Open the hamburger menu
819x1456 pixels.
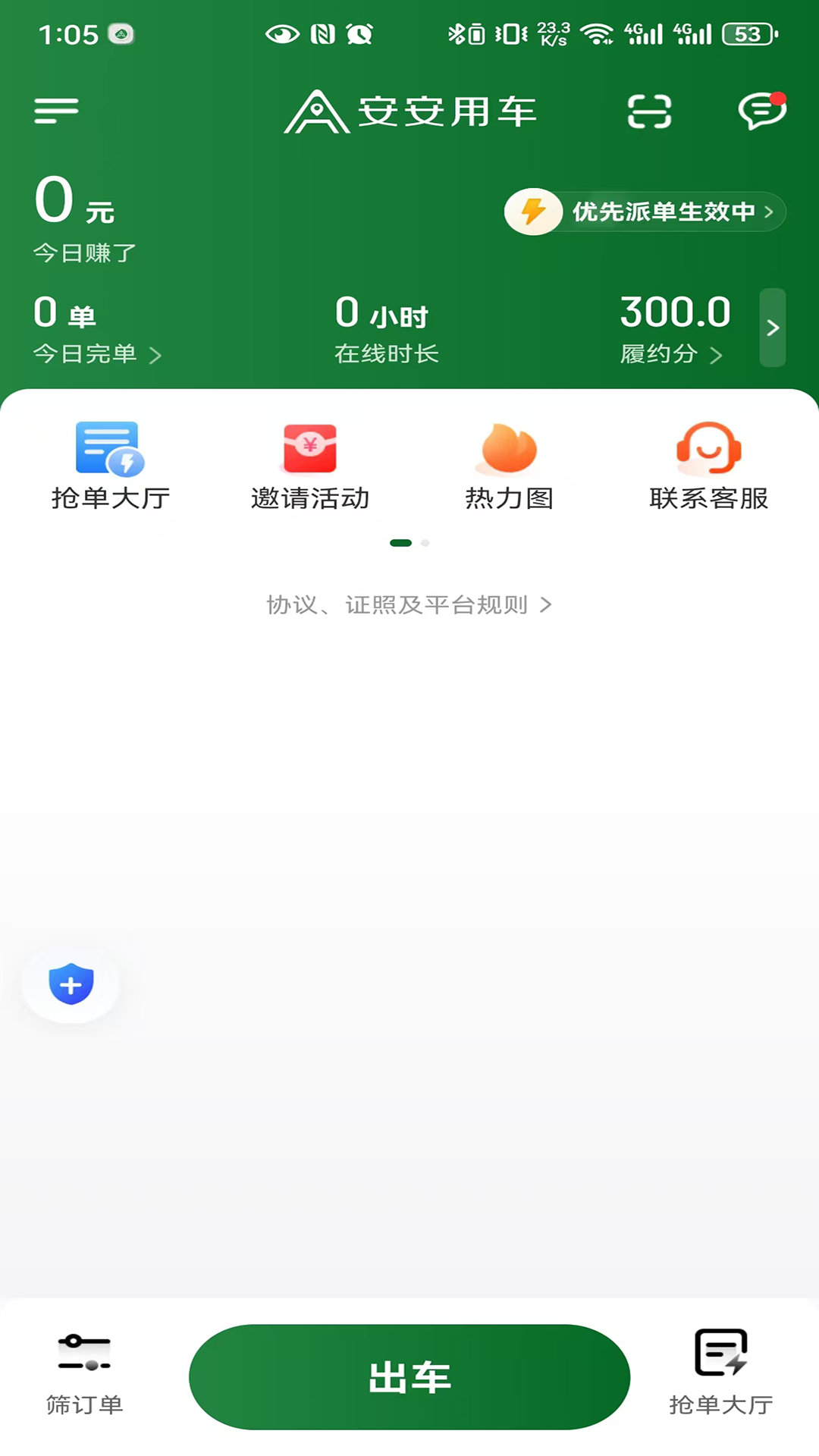point(55,111)
